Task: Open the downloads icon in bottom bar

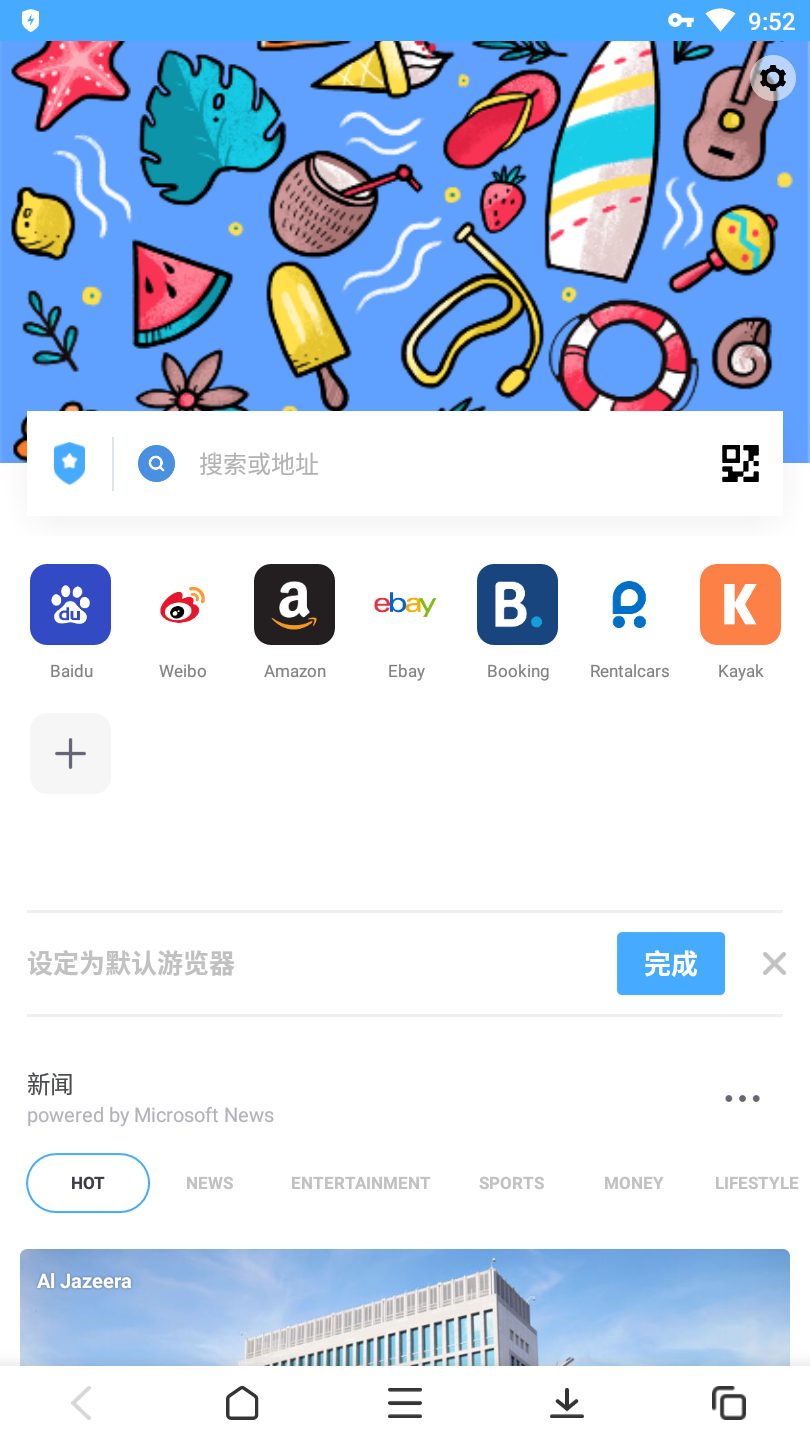Action: tap(567, 1403)
